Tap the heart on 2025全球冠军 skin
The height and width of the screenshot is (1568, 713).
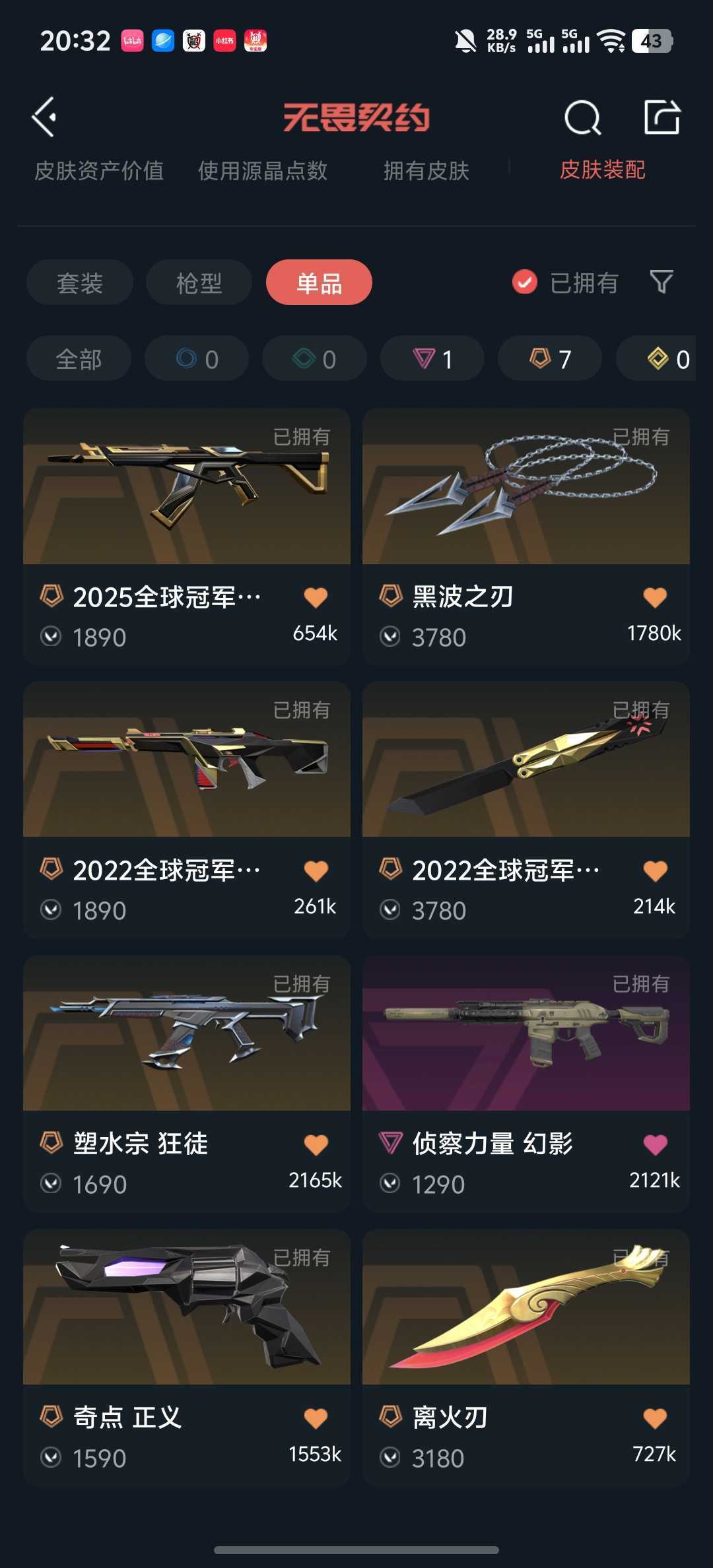[316, 597]
